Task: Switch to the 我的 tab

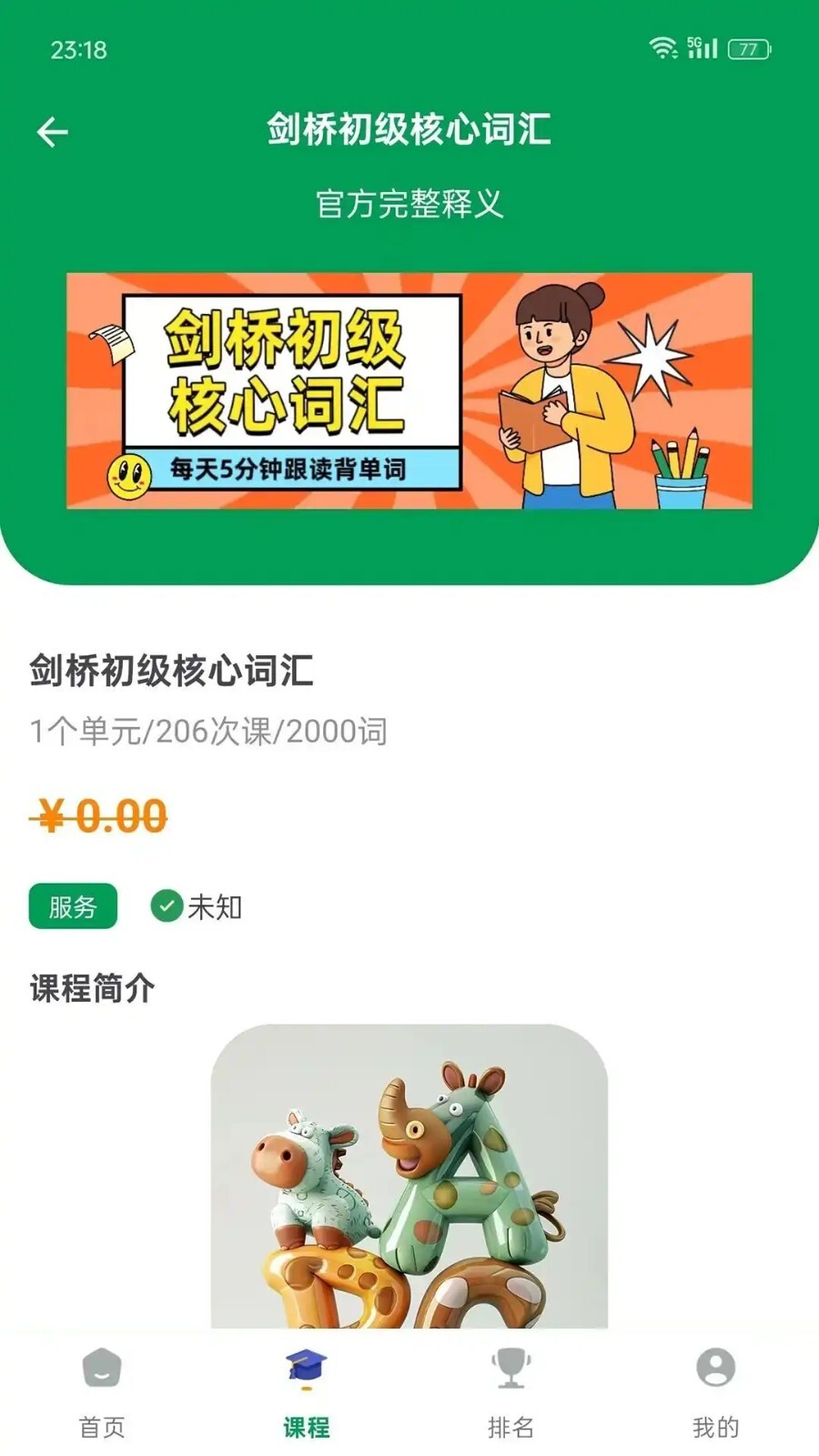Action: [715, 1426]
